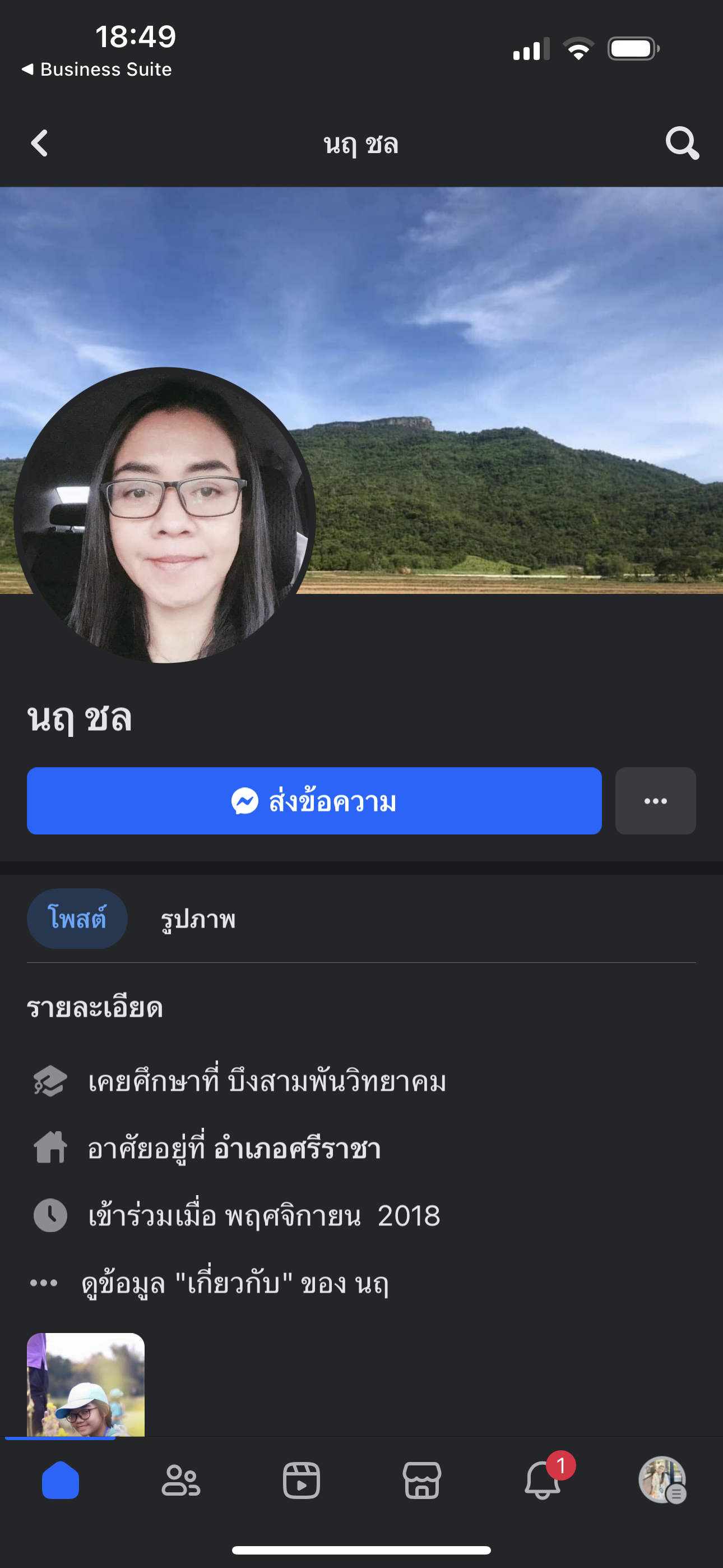The image size is (723, 1568).
Task: Open the Marketplace tab
Action: [421, 1481]
